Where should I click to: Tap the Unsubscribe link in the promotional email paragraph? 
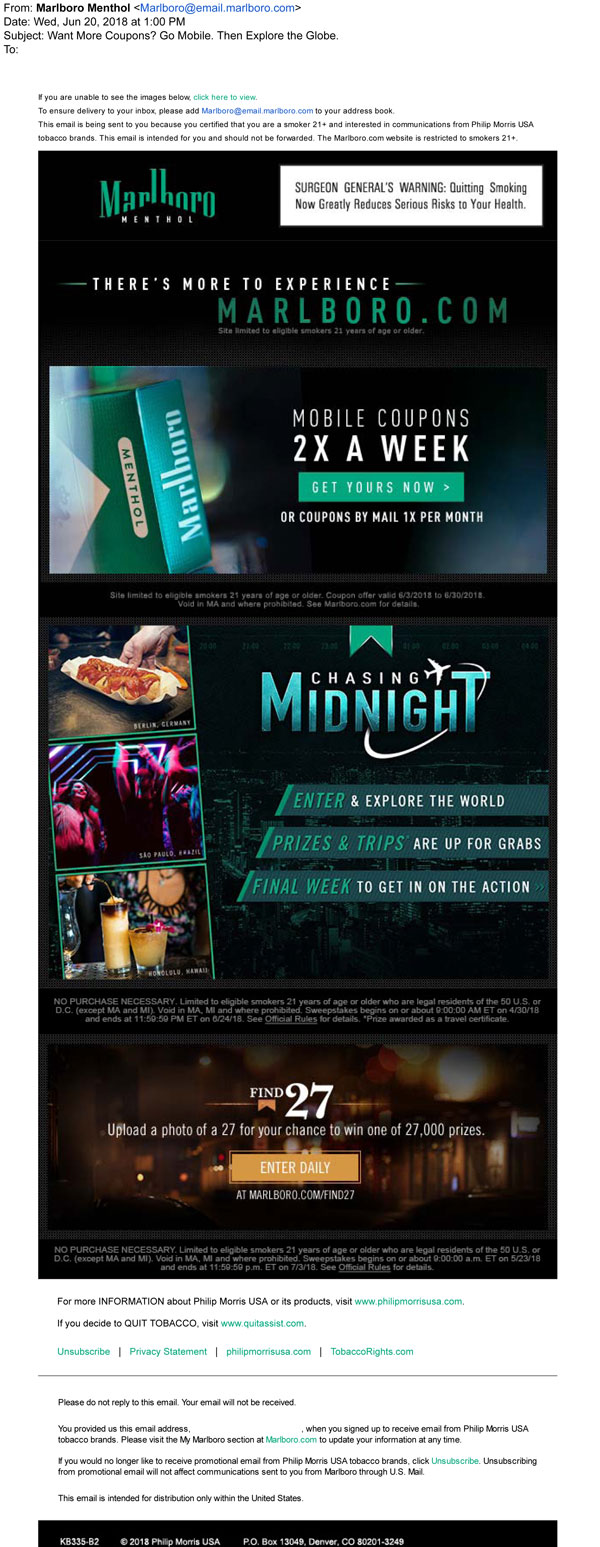point(454,1461)
